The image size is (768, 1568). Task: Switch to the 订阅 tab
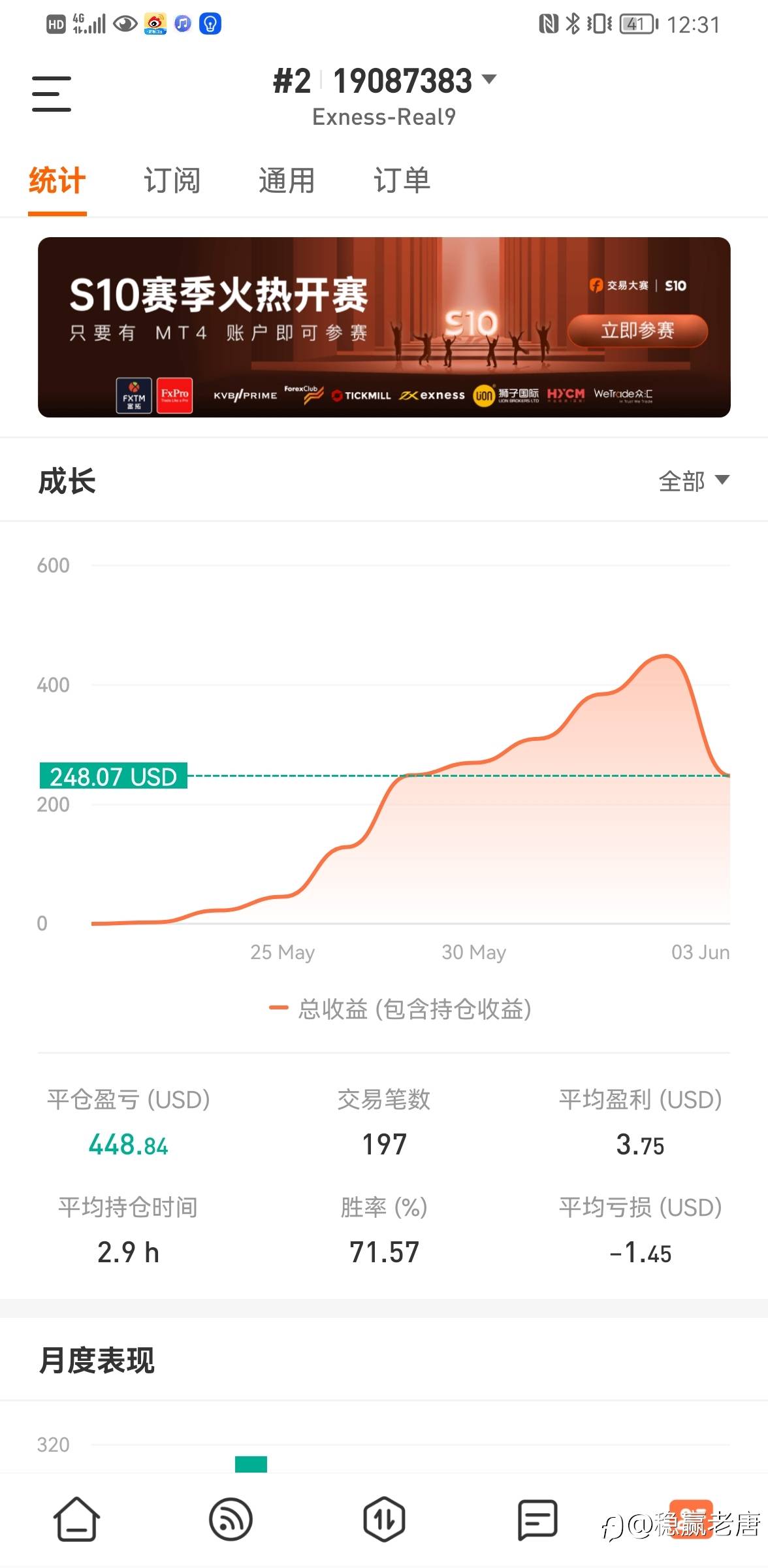pyautogui.click(x=172, y=180)
